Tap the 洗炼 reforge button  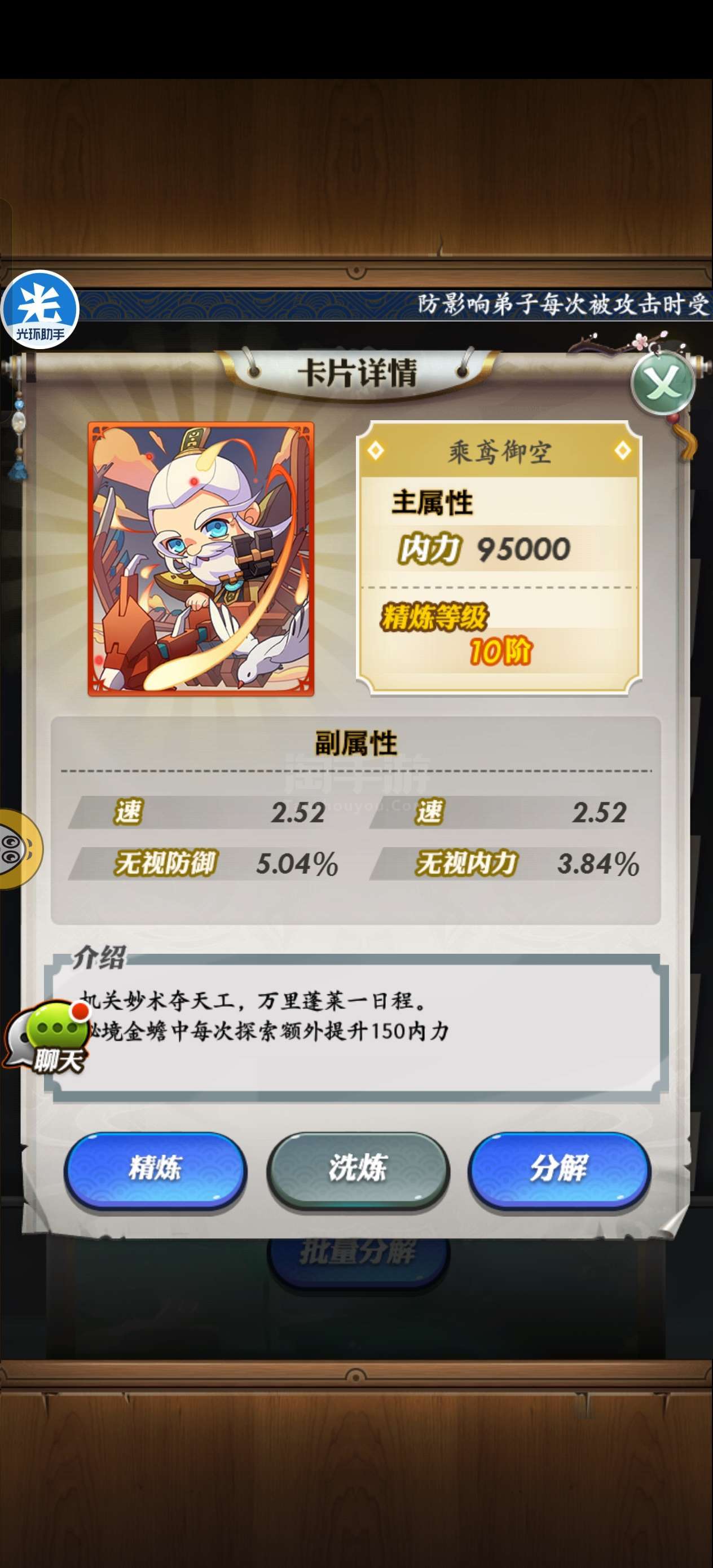pyautogui.click(x=358, y=1169)
